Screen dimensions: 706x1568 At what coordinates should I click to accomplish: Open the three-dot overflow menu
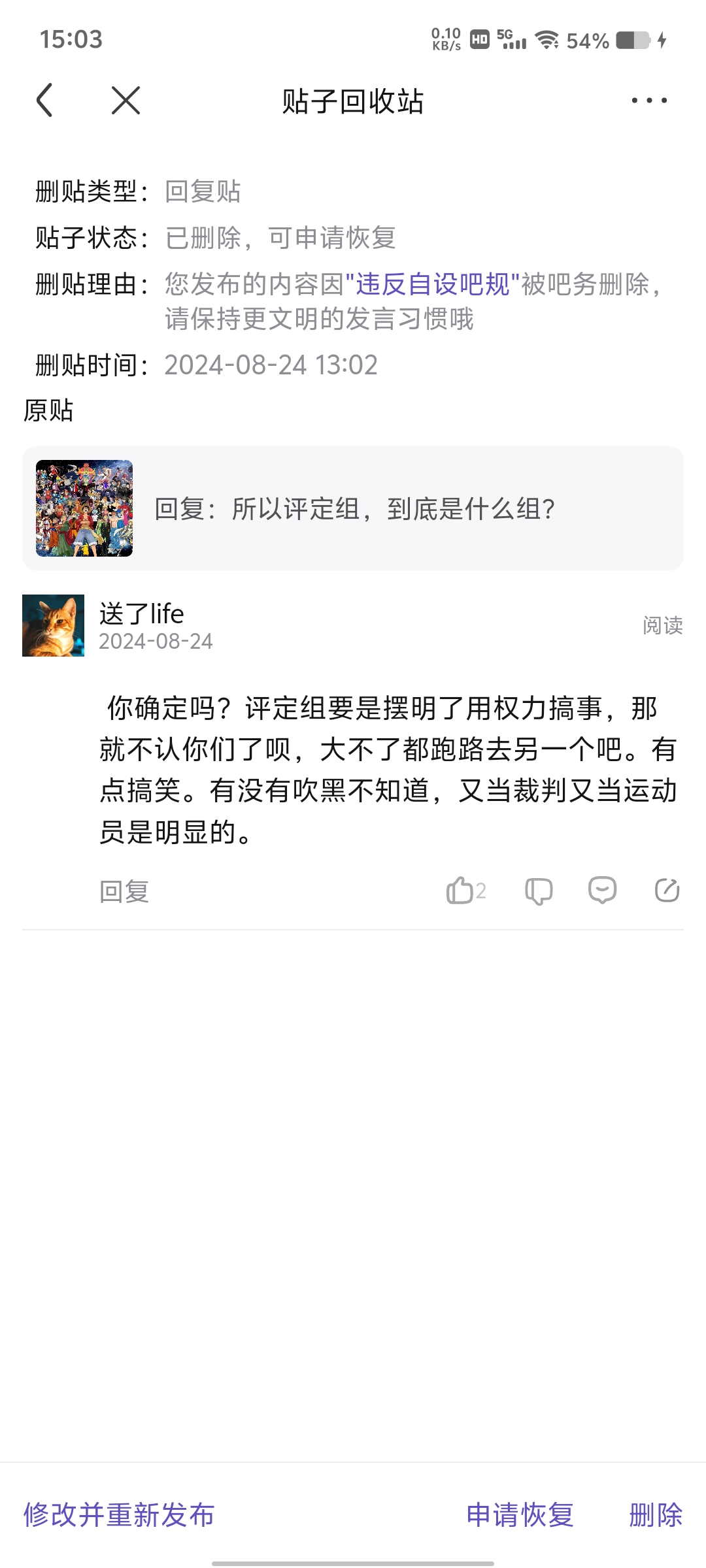(648, 101)
